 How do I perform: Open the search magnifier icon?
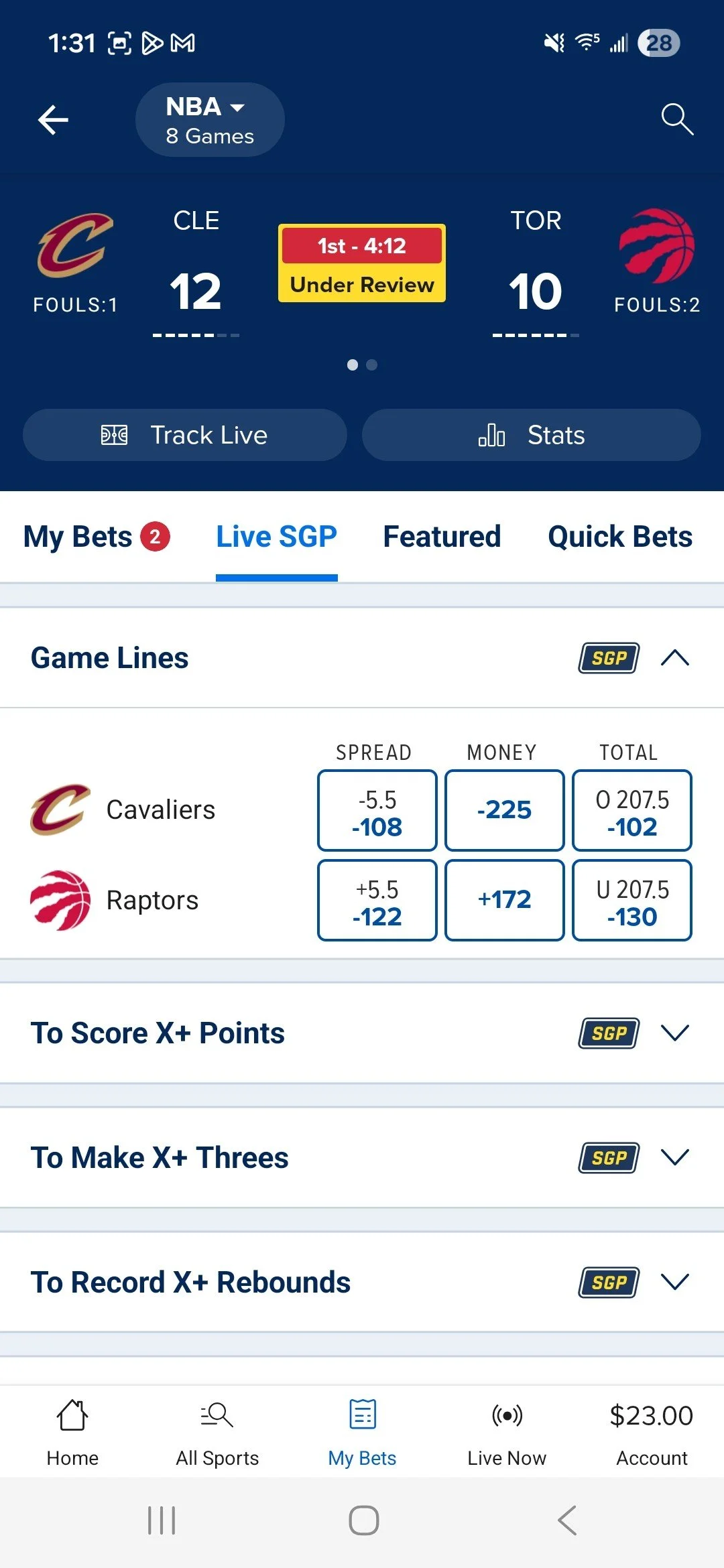pyautogui.click(x=677, y=119)
